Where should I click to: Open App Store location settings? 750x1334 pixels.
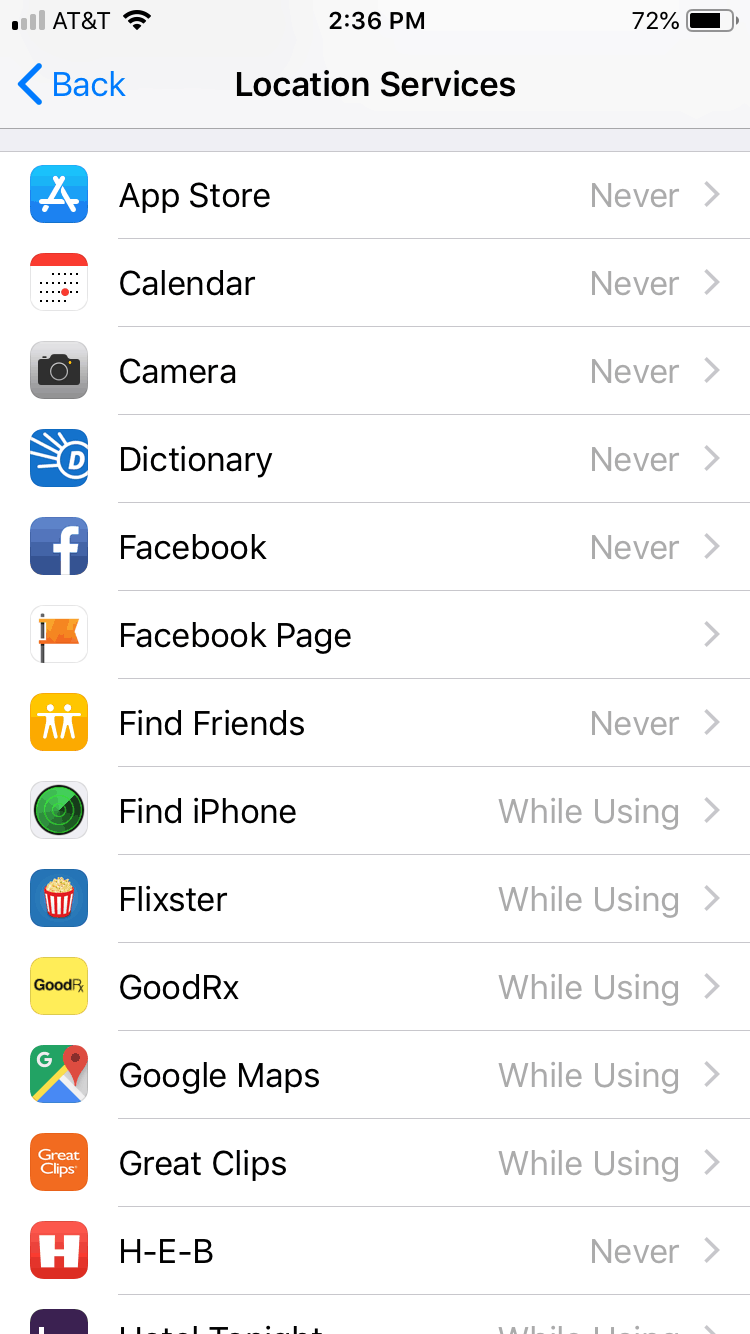(375, 196)
